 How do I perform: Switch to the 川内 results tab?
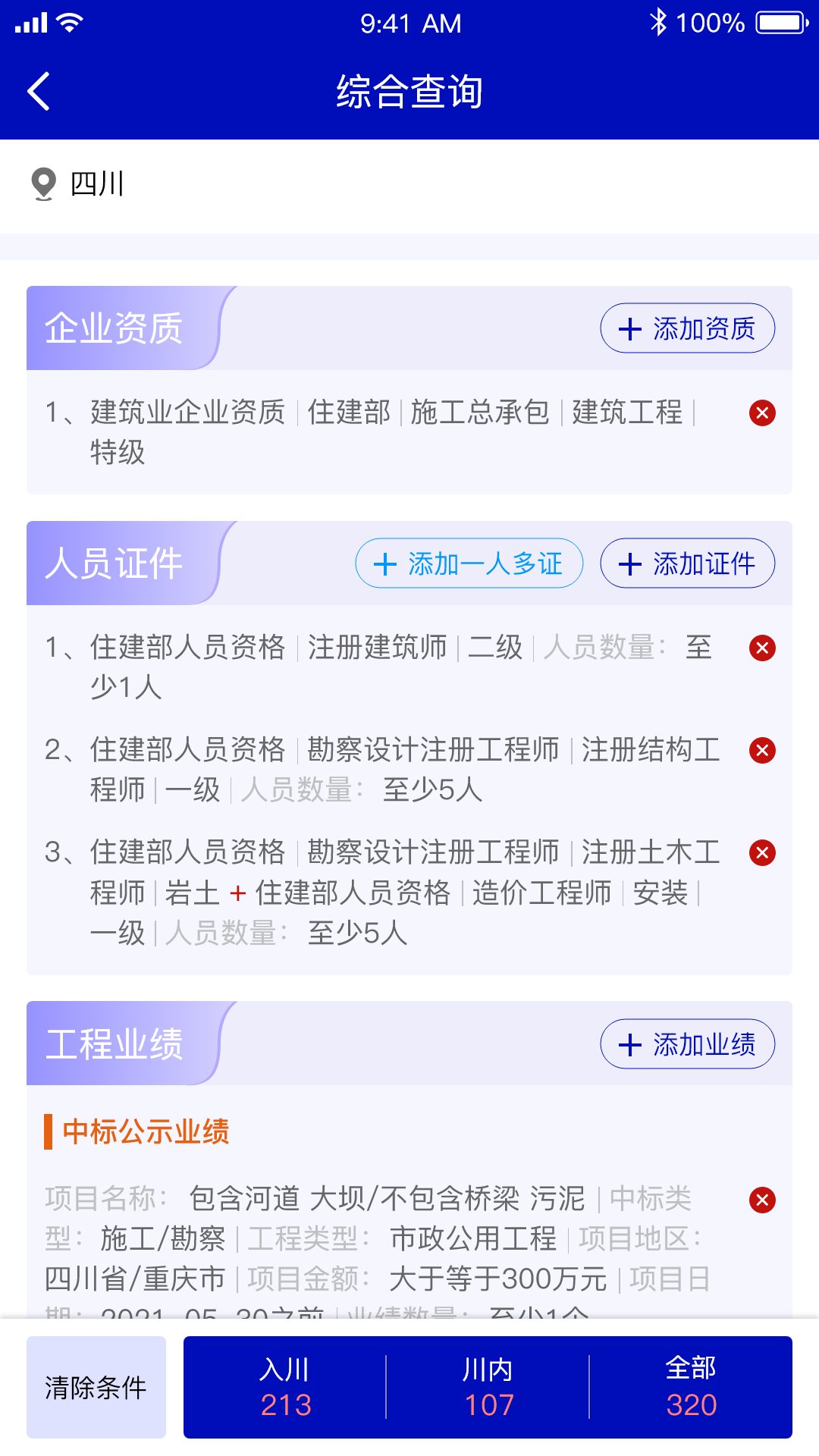coord(488,1387)
